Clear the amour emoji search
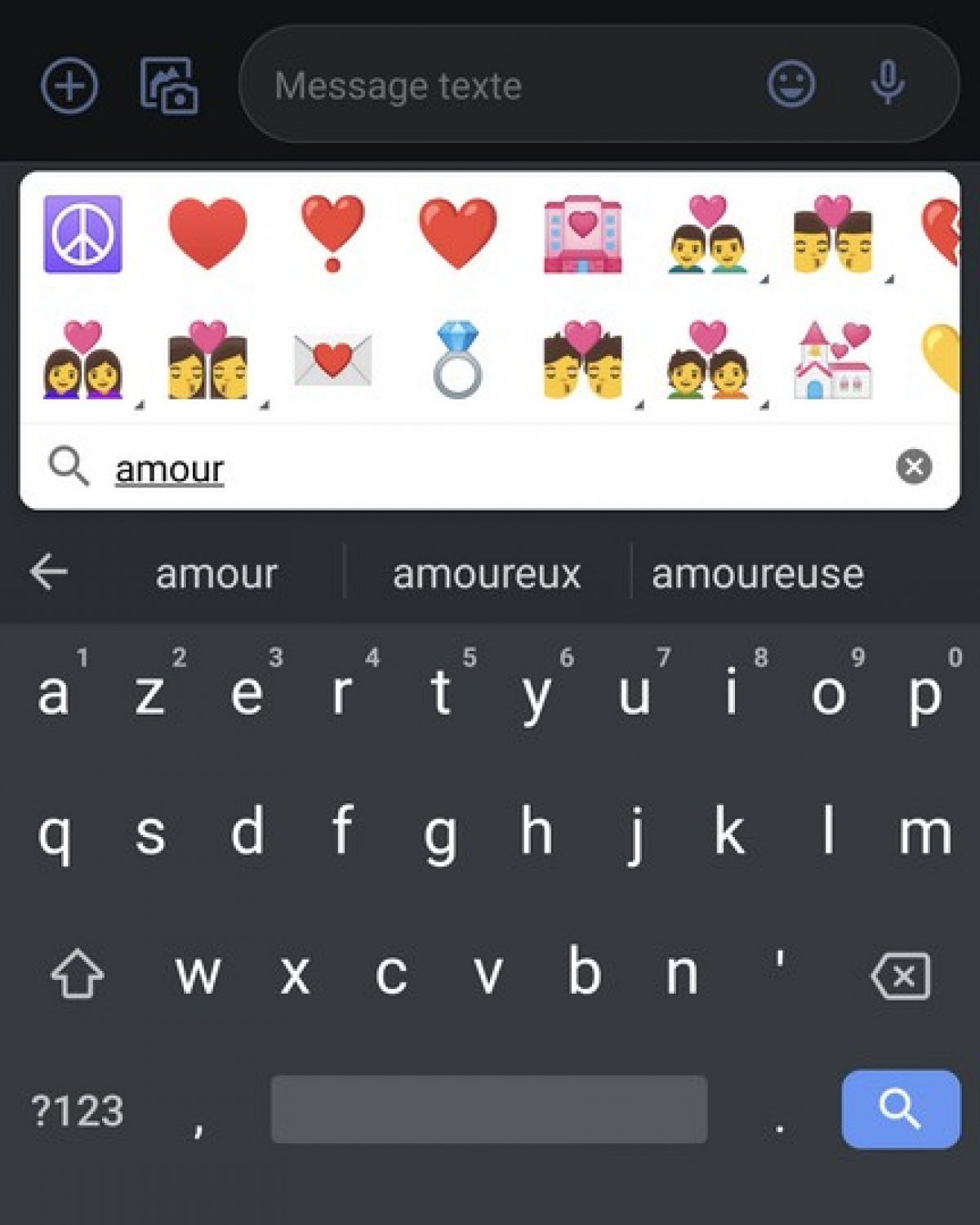Screen dimensions: 980x1225 (914, 467)
